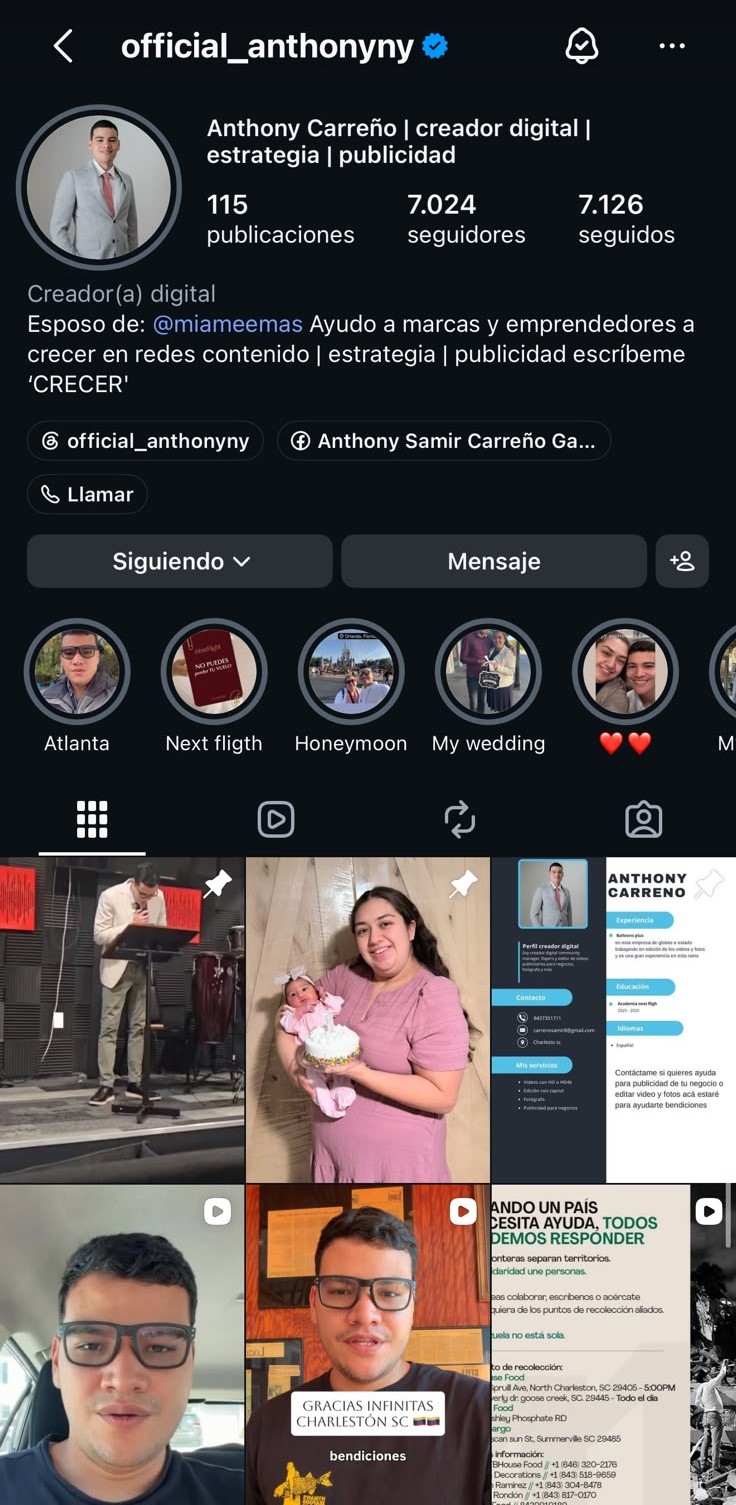Open the Atlanta story highlight

click(x=77, y=686)
